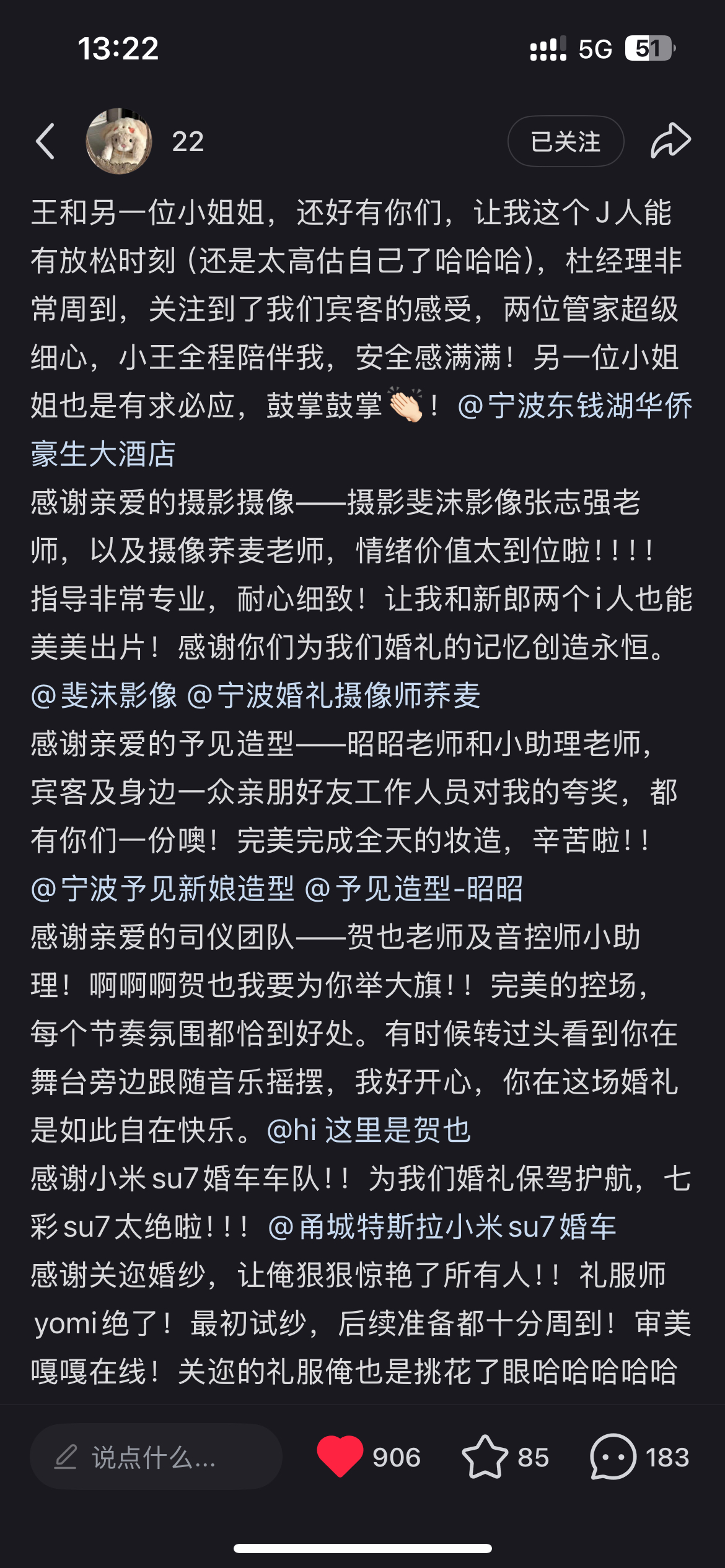Image resolution: width=725 pixels, height=1568 pixels.
Task: Share this post via the arrow icon
Action: pyautogui.click(x=670, y=141)
